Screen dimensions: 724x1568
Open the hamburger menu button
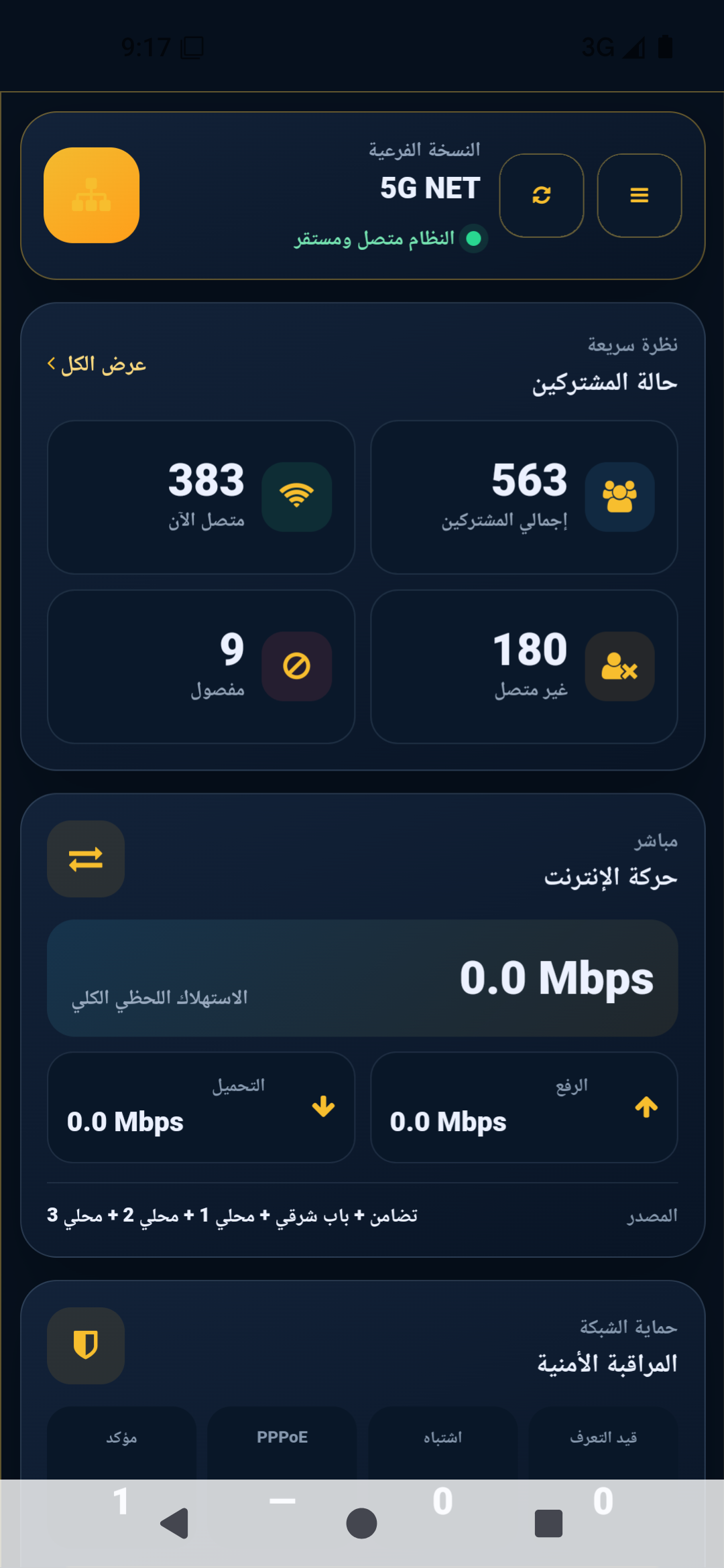tap(639, 196)
